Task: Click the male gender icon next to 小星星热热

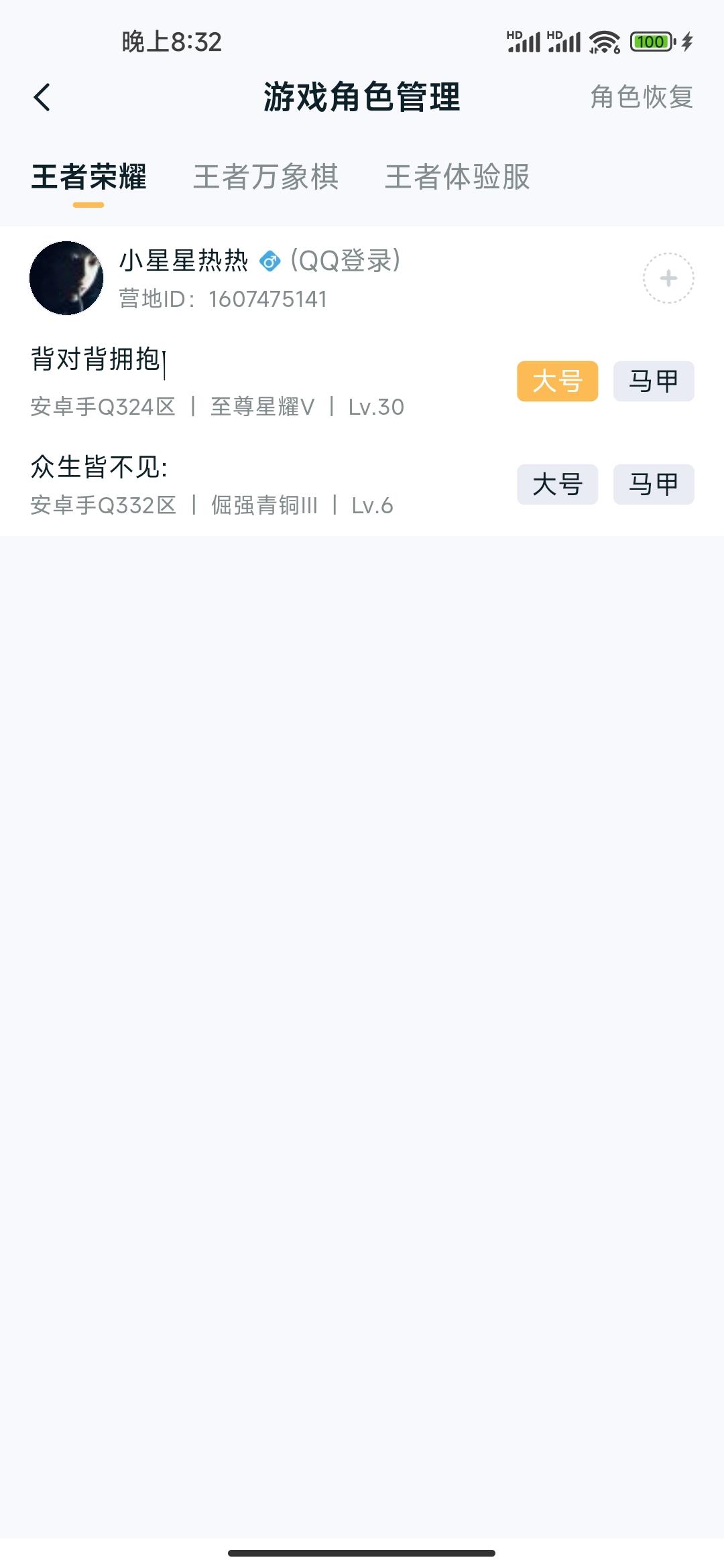Action: point(270,261)
